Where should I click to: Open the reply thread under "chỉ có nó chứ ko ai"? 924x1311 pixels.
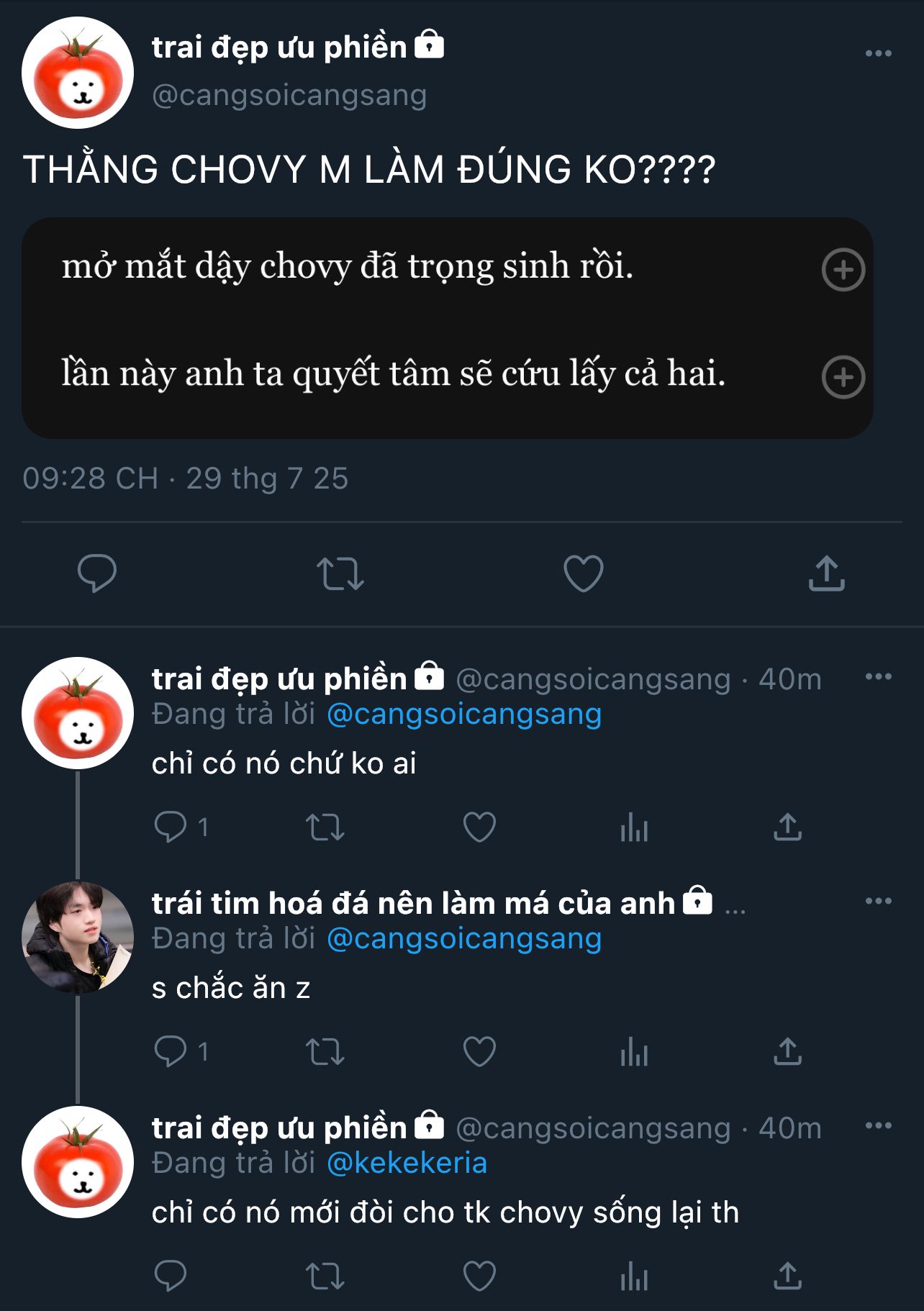(181, 827)
